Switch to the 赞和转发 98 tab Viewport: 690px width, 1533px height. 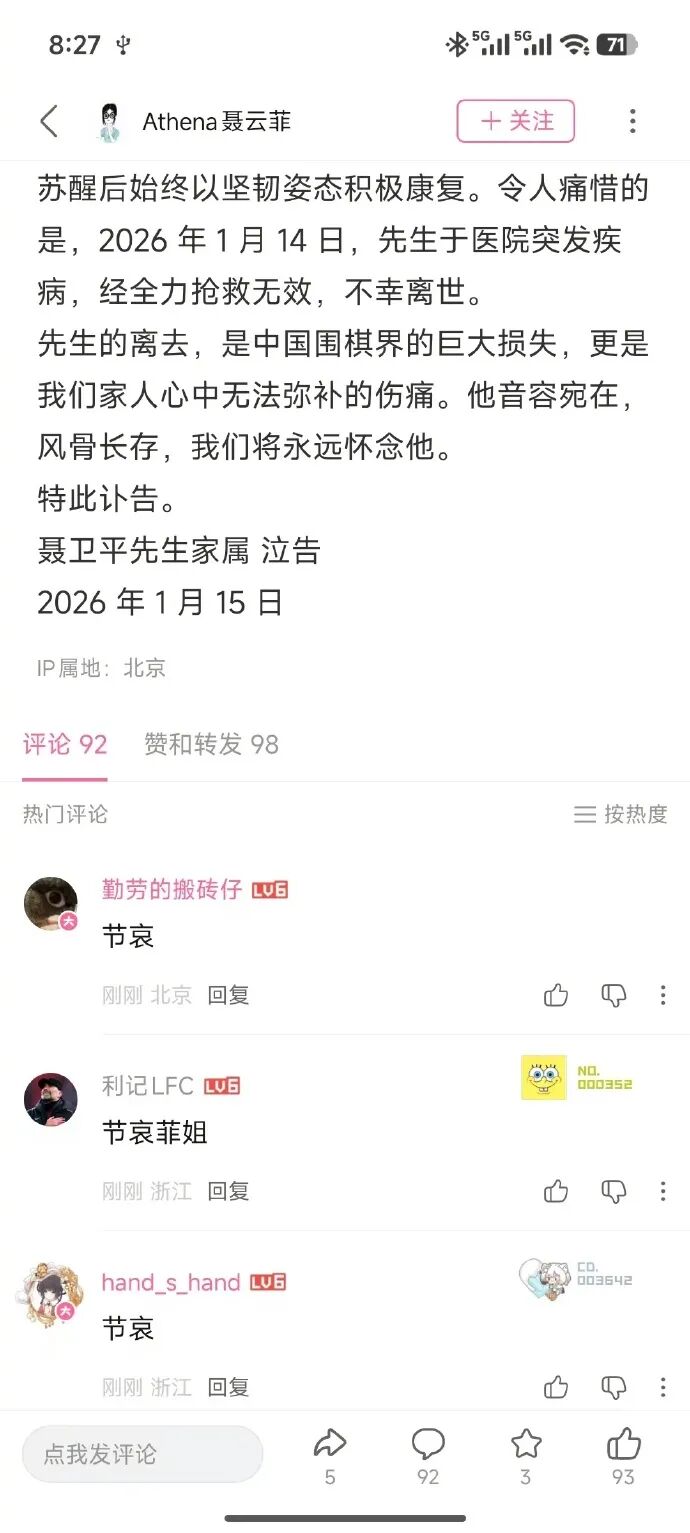(211, 745)
